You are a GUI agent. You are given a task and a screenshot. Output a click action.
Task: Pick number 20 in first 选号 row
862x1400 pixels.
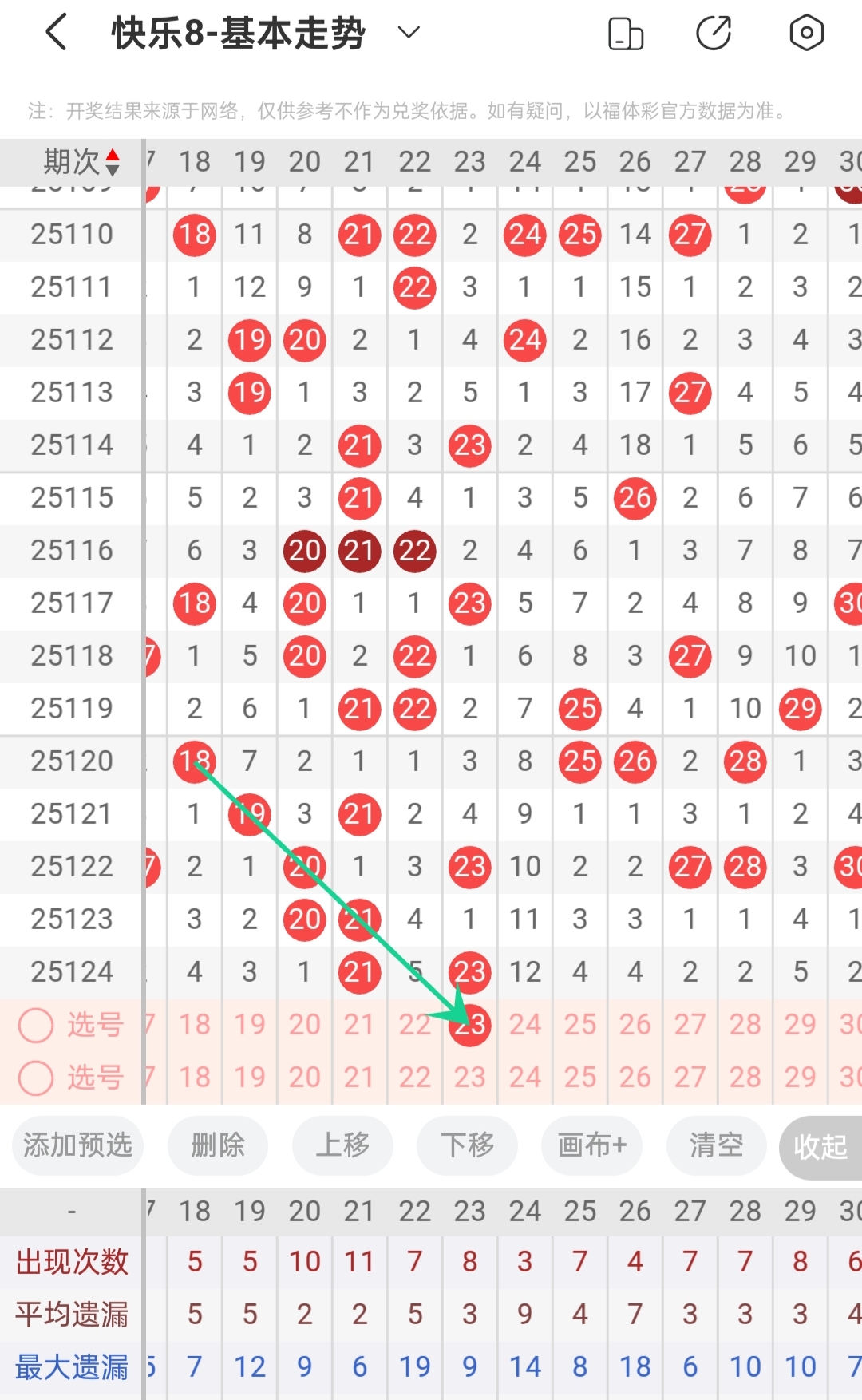tap(305, 1025)
